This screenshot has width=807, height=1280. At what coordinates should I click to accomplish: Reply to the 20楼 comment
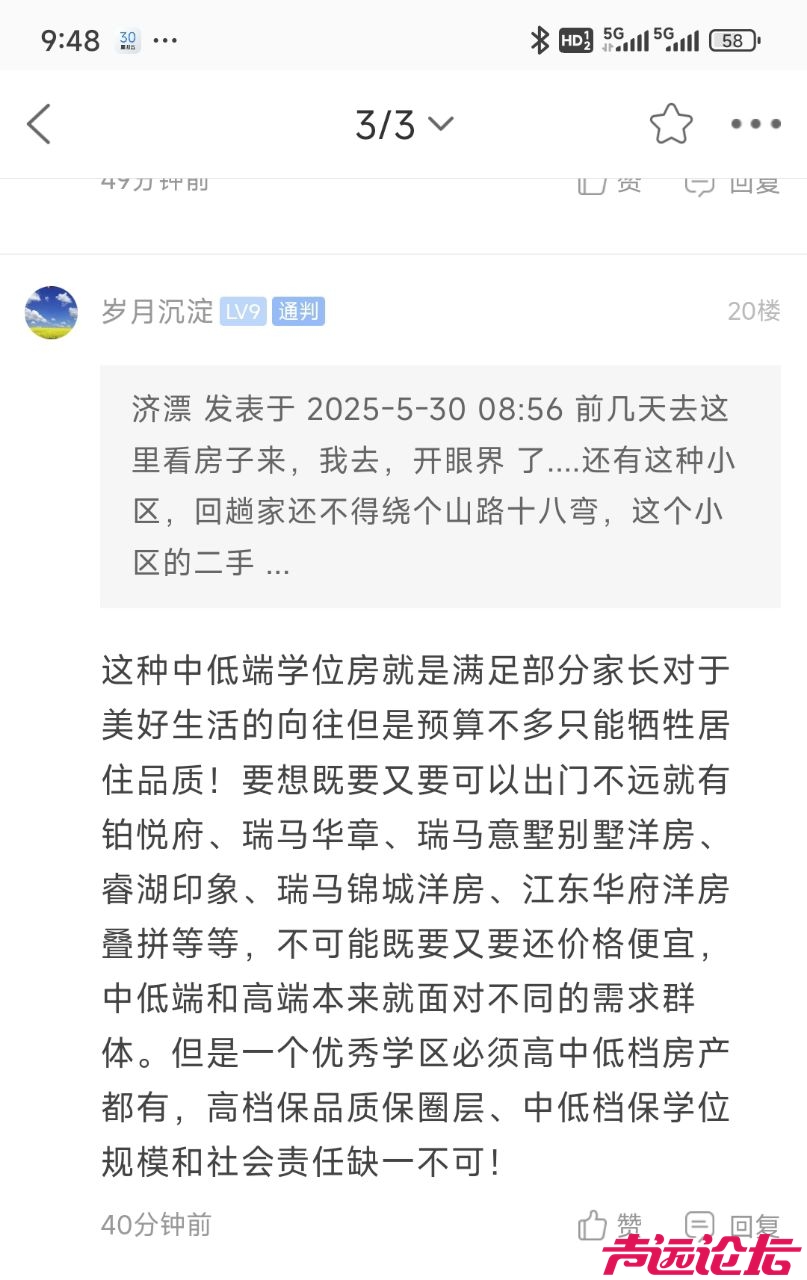pos(733,1225)
